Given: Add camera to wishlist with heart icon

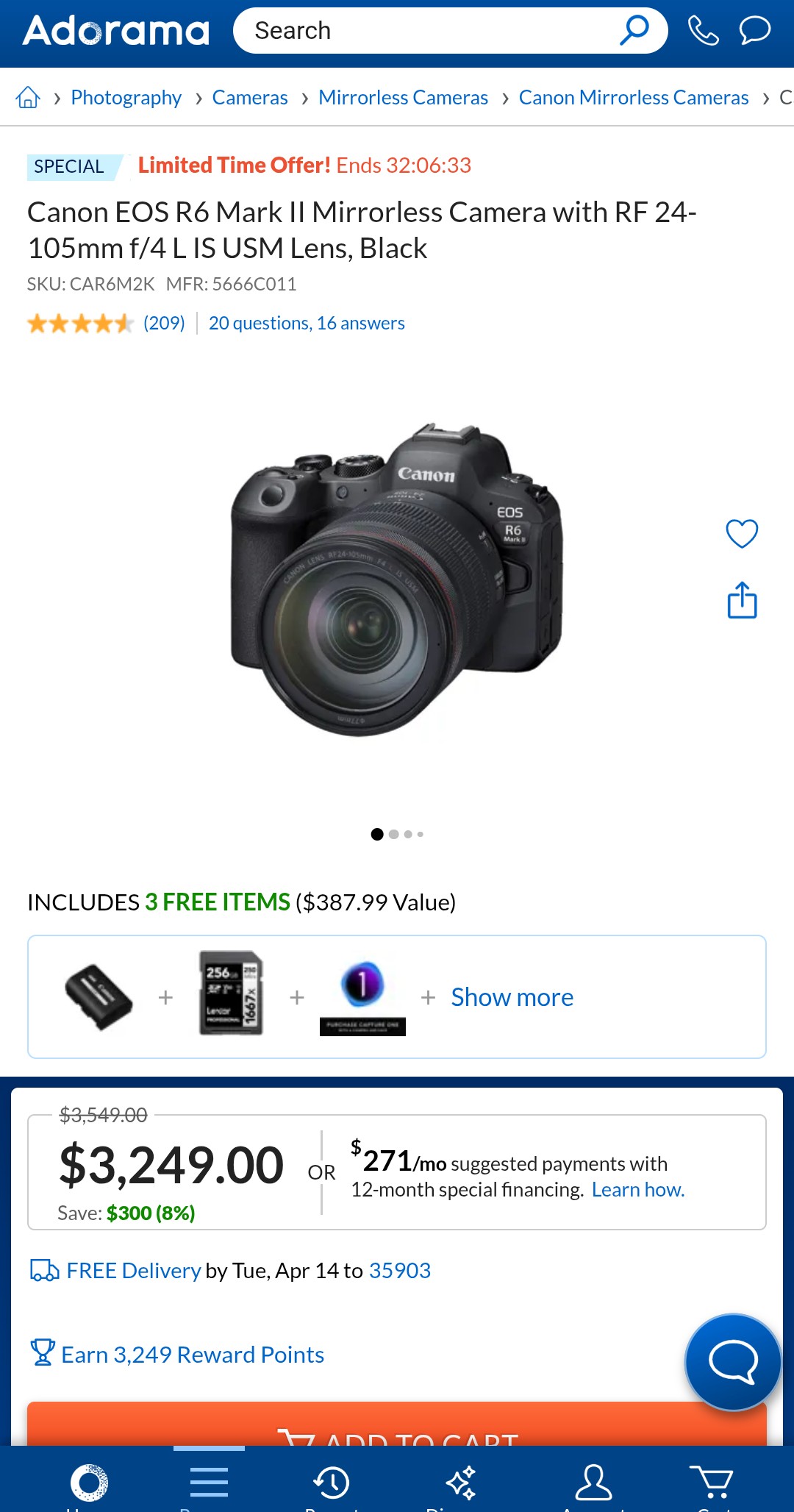Looking at the screenshot, I should pyautogui.click(x=742, y=533).
